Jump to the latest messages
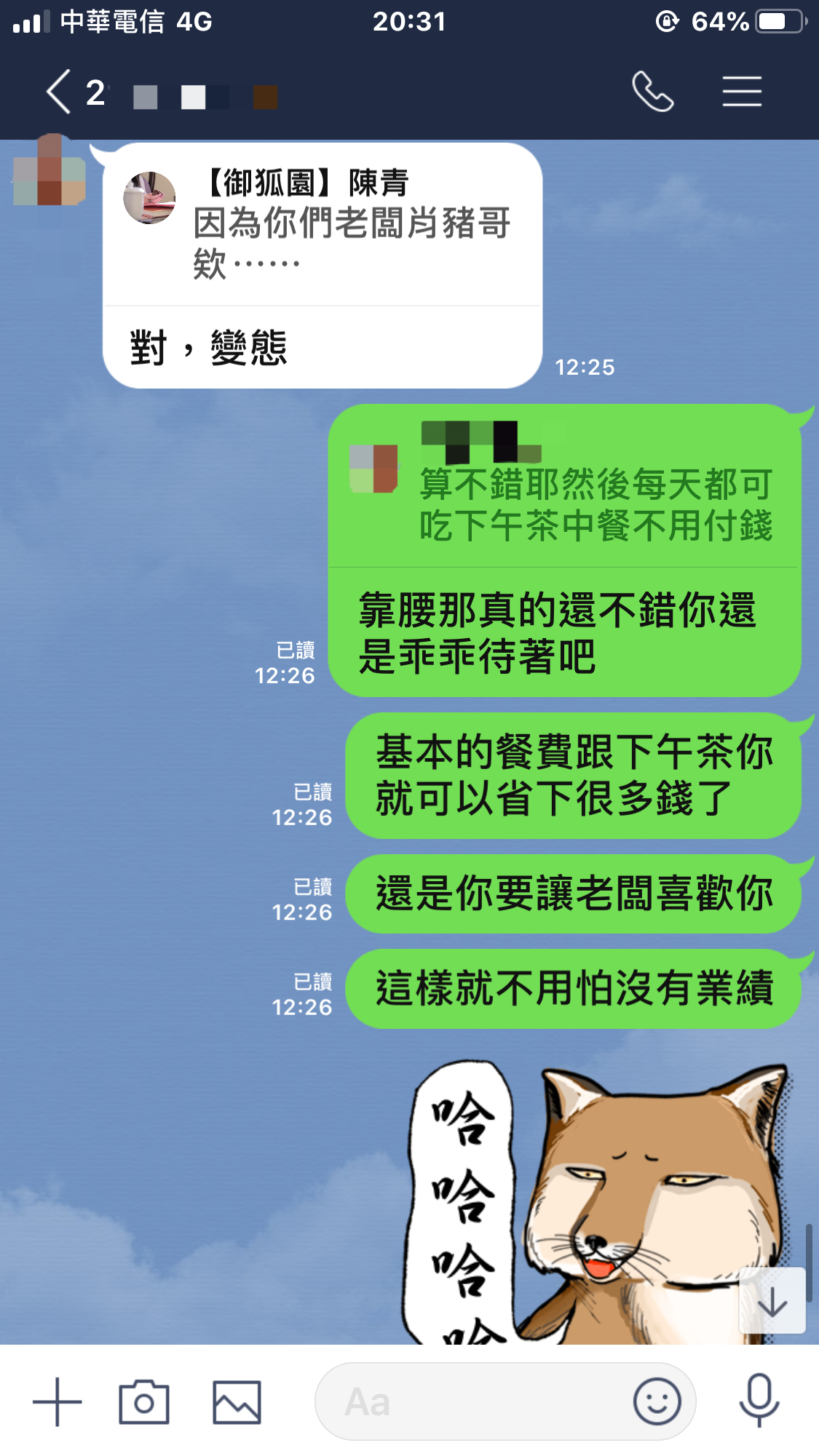This screenshot has height=1456, width=819. (772, 1301)
